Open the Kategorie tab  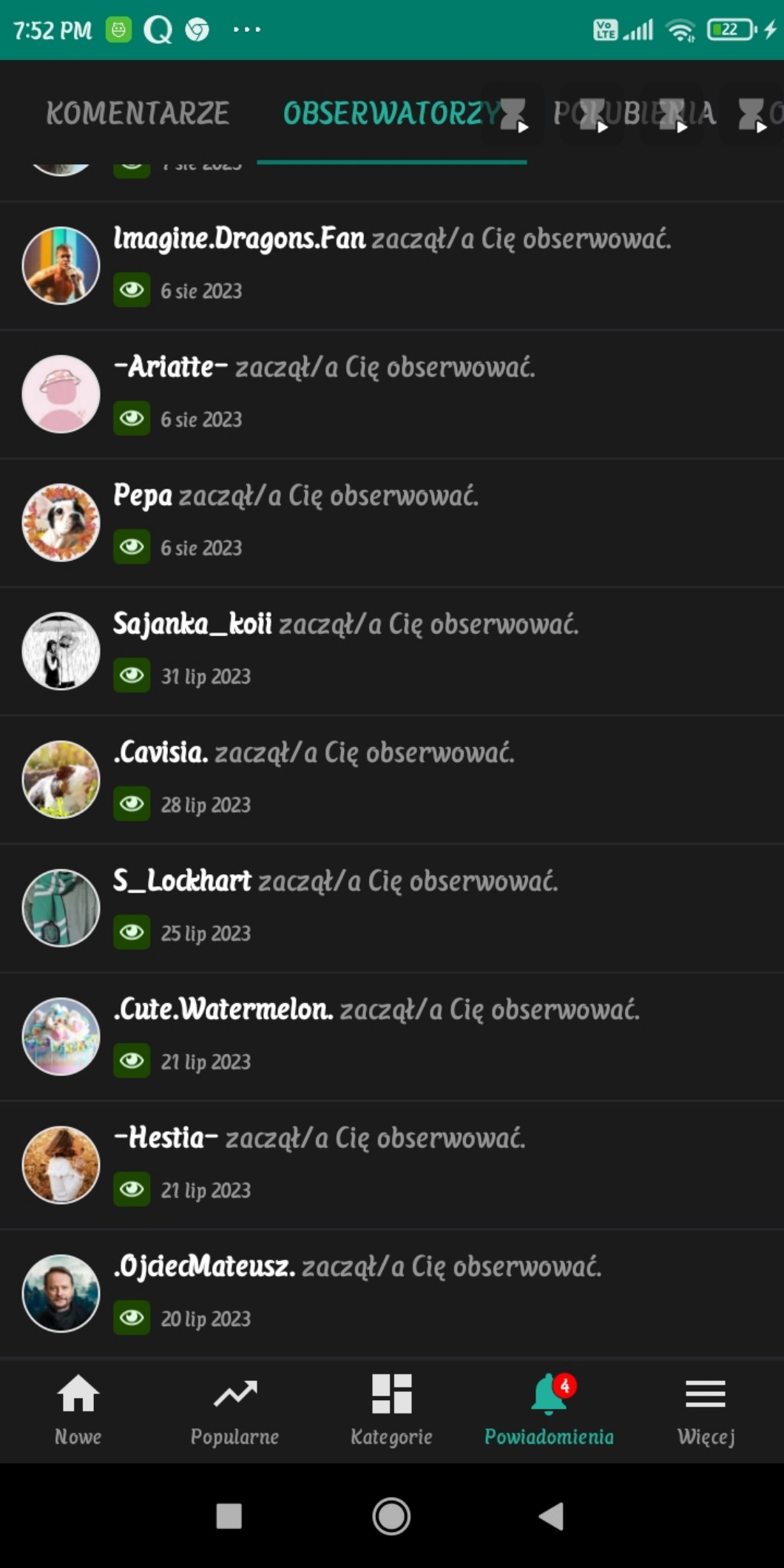click(x=391, y=1410)
